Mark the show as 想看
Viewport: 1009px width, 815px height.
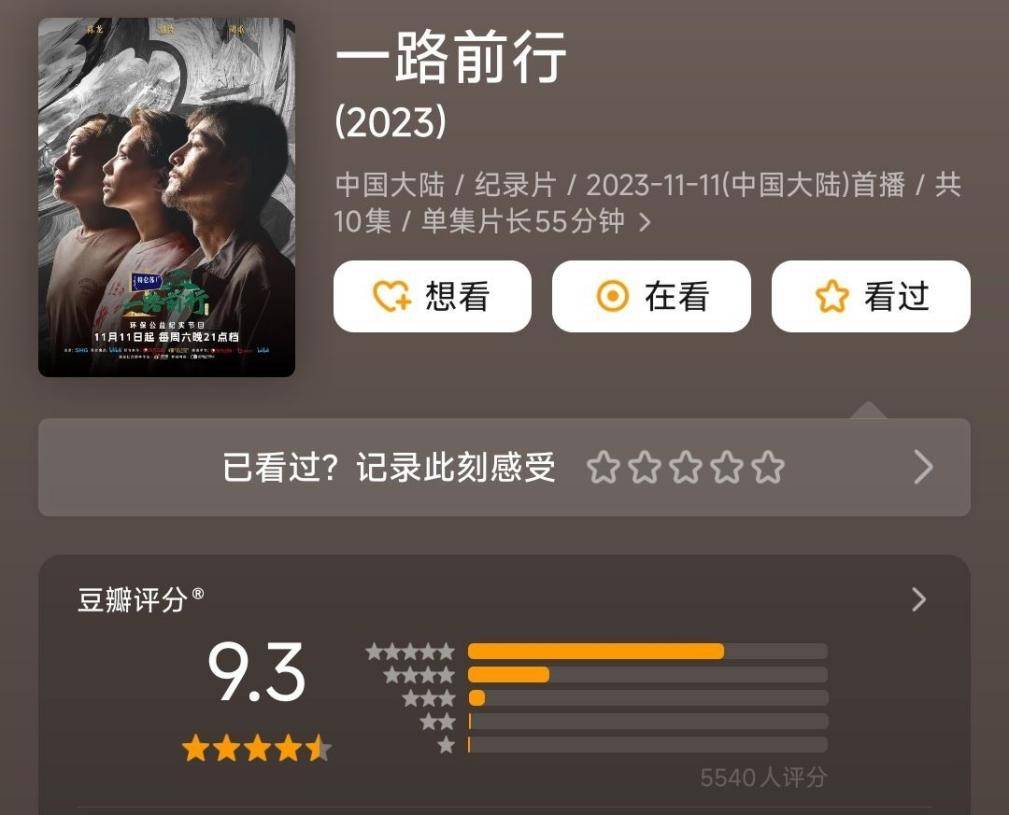(432, 296)
